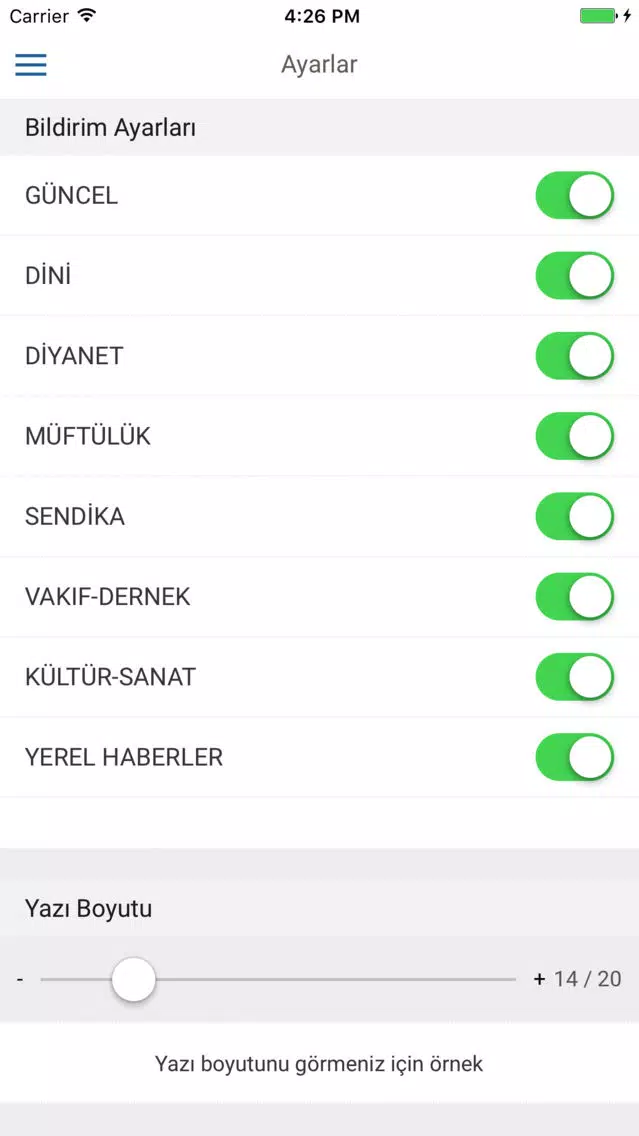Image resolution: width=639 pixels, height=1136 pixels.
Task: Switch off MÜFTÜLÜK notifications
Action: click(575, 437)
